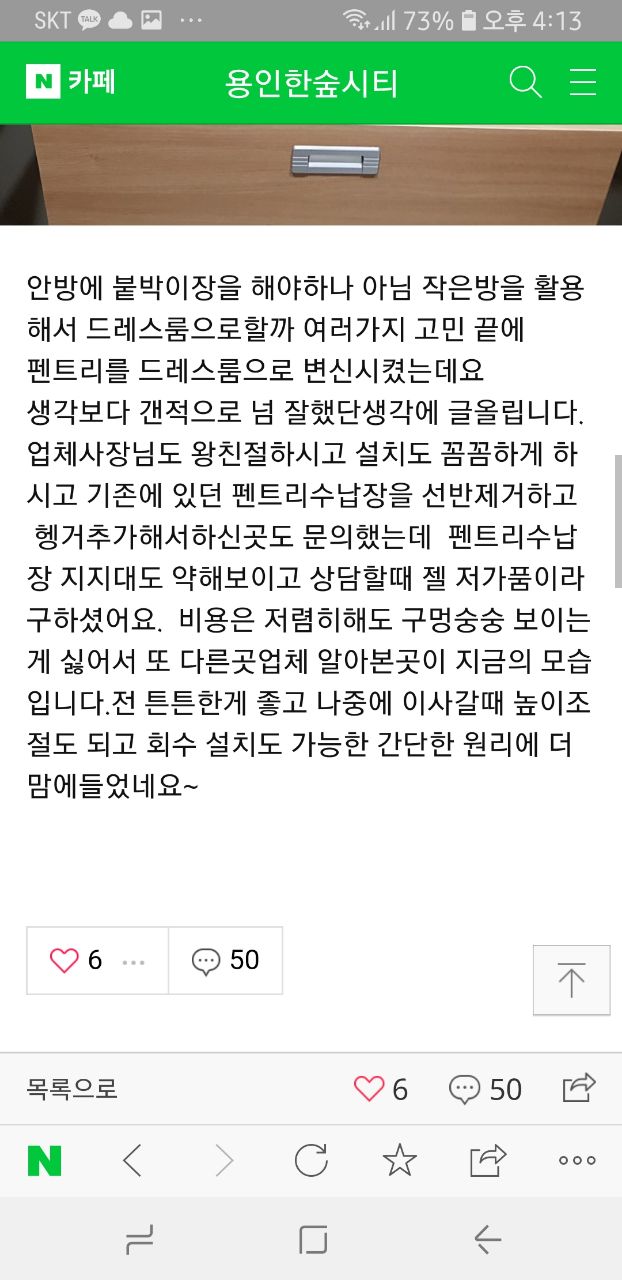Image resolution: width=622 pixels, height=1280 pixels.
Task: Go to Naver Cafe home via the N 카페 logo
Action: [x=70, y=82]
